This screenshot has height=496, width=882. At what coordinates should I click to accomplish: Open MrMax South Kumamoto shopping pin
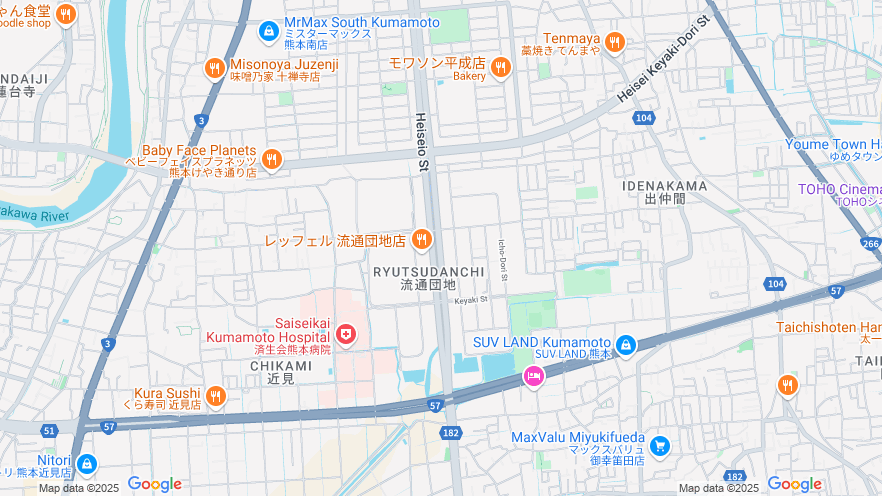click(x=268, y=32)
